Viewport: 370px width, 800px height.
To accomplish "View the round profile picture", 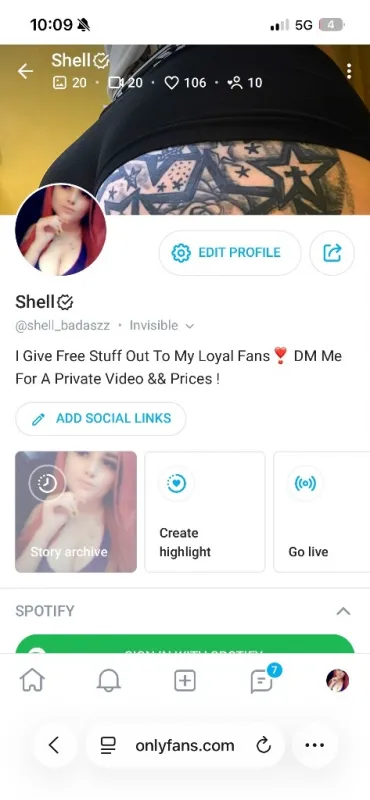I will (x=61, y=230).
